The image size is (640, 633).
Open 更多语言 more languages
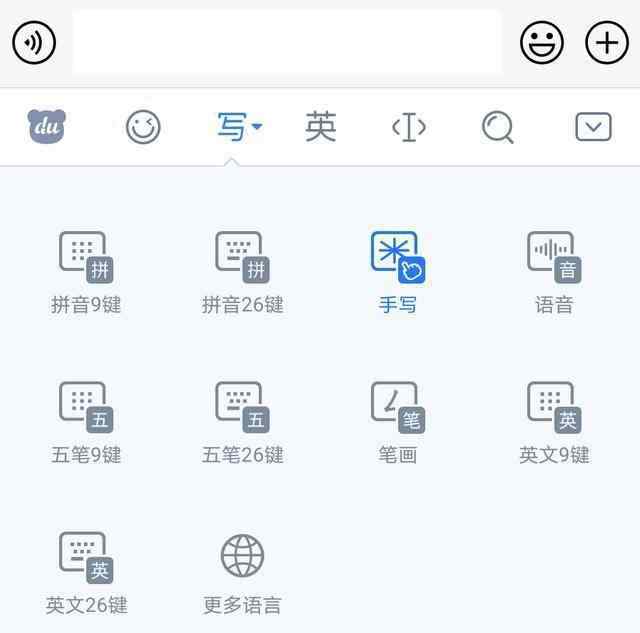(242, 572)
